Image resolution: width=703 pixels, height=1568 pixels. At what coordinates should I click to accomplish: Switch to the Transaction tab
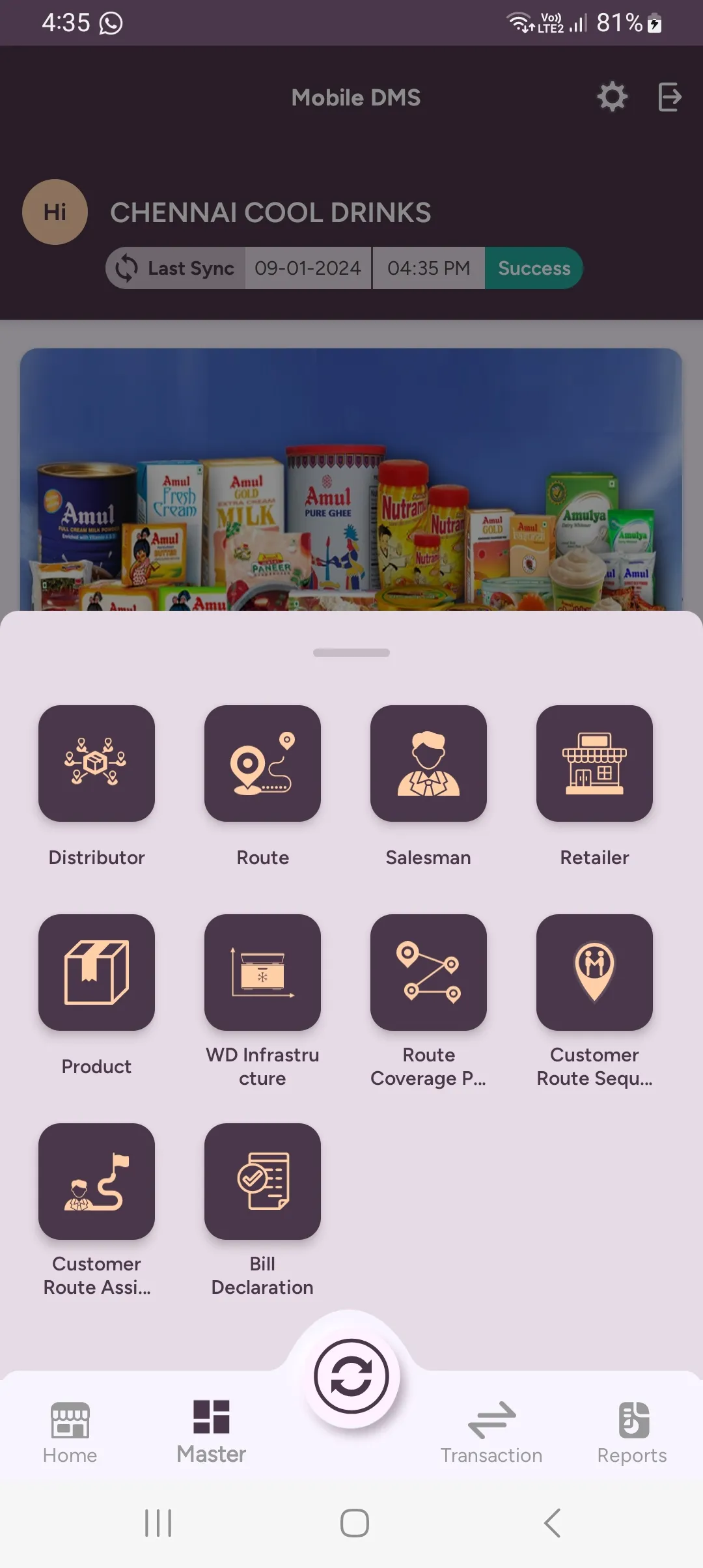[x=491, y=1433]
